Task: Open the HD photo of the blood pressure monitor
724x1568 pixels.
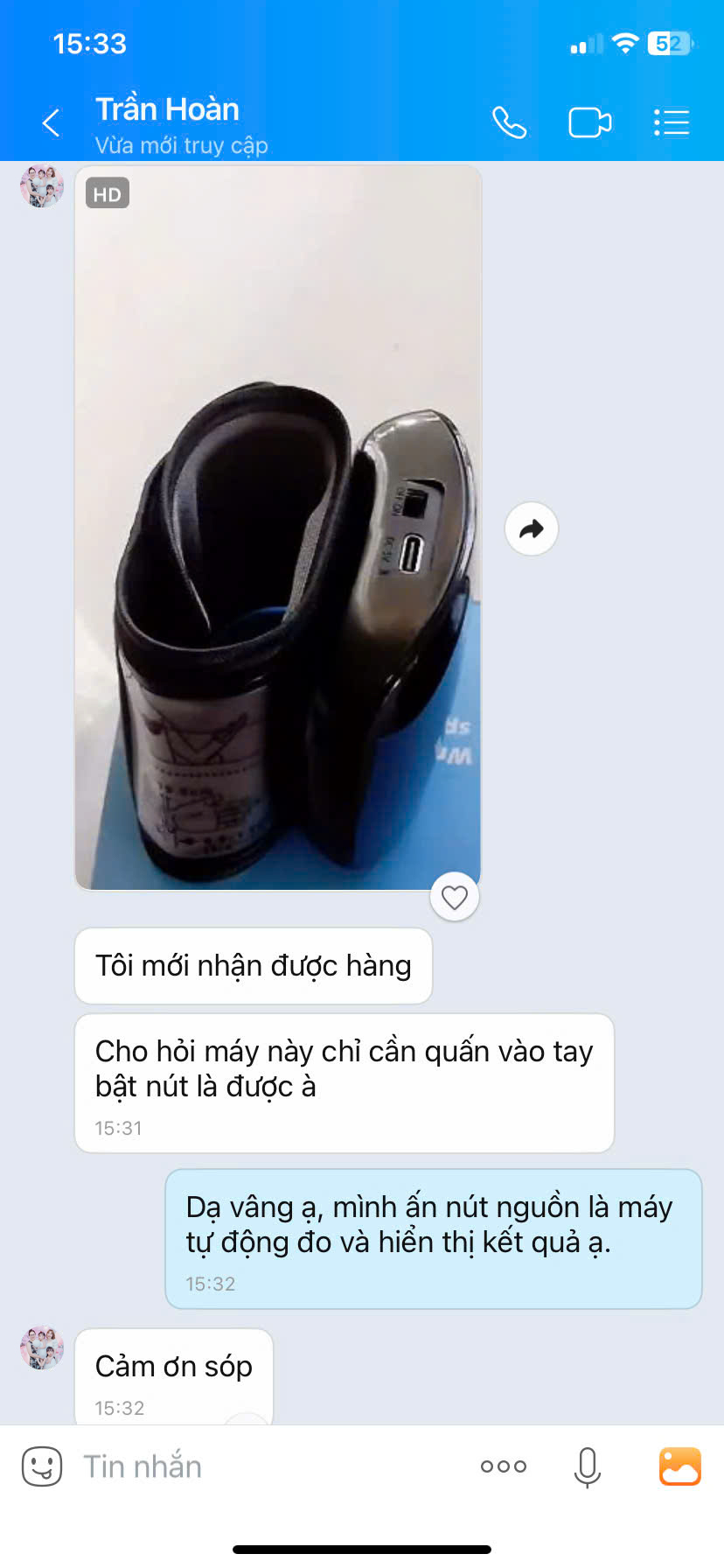Action: [x=278, y=528]
